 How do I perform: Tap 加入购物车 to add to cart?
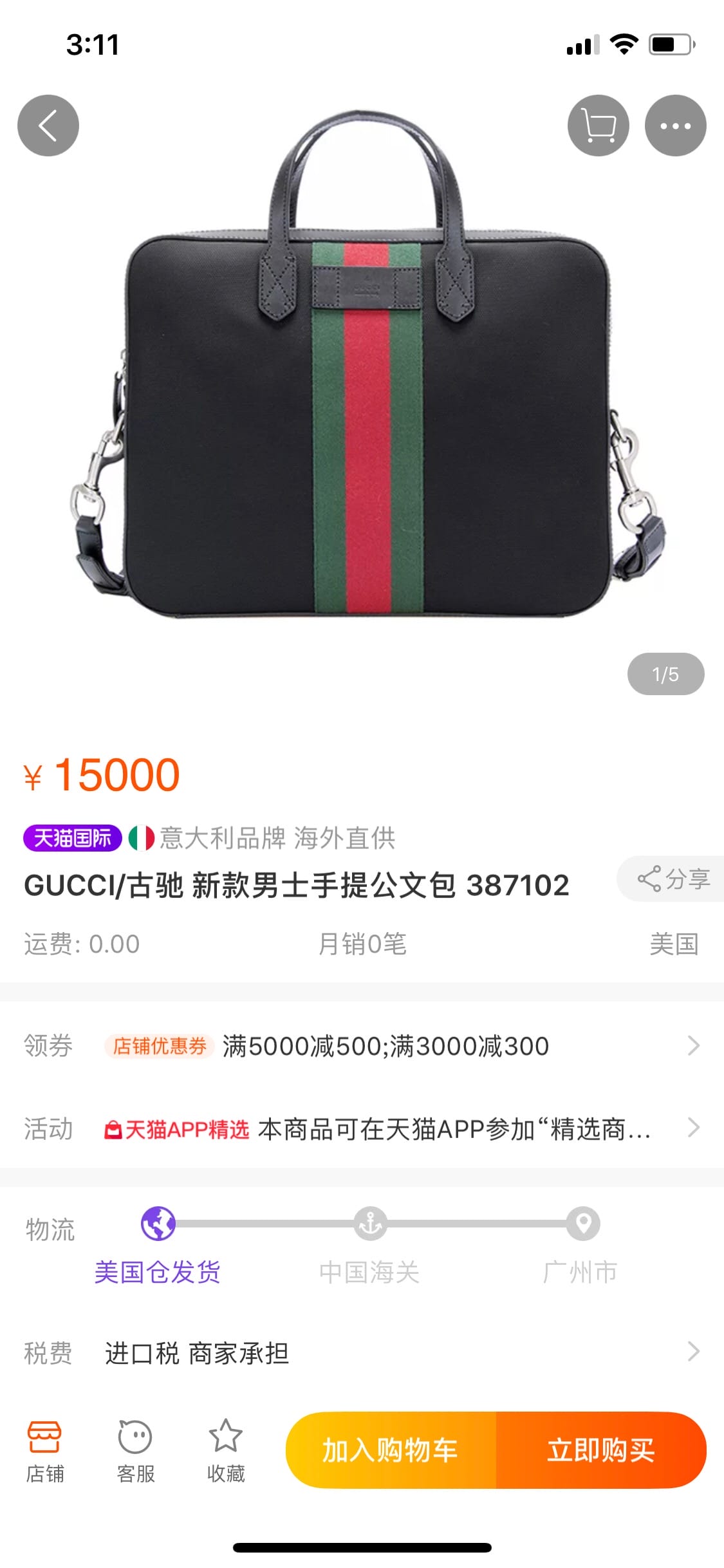(x=391, y=1450)
